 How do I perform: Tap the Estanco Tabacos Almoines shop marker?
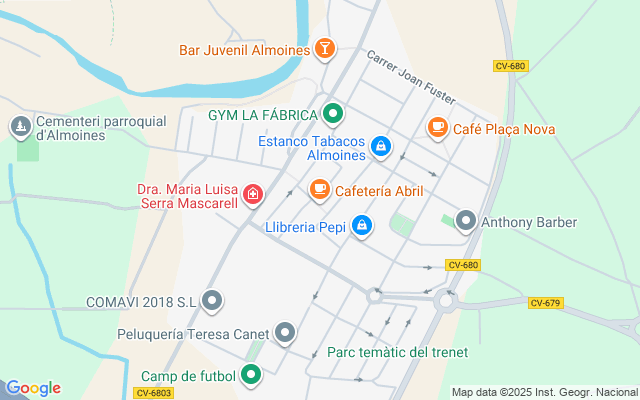click(x=380, y=147)
